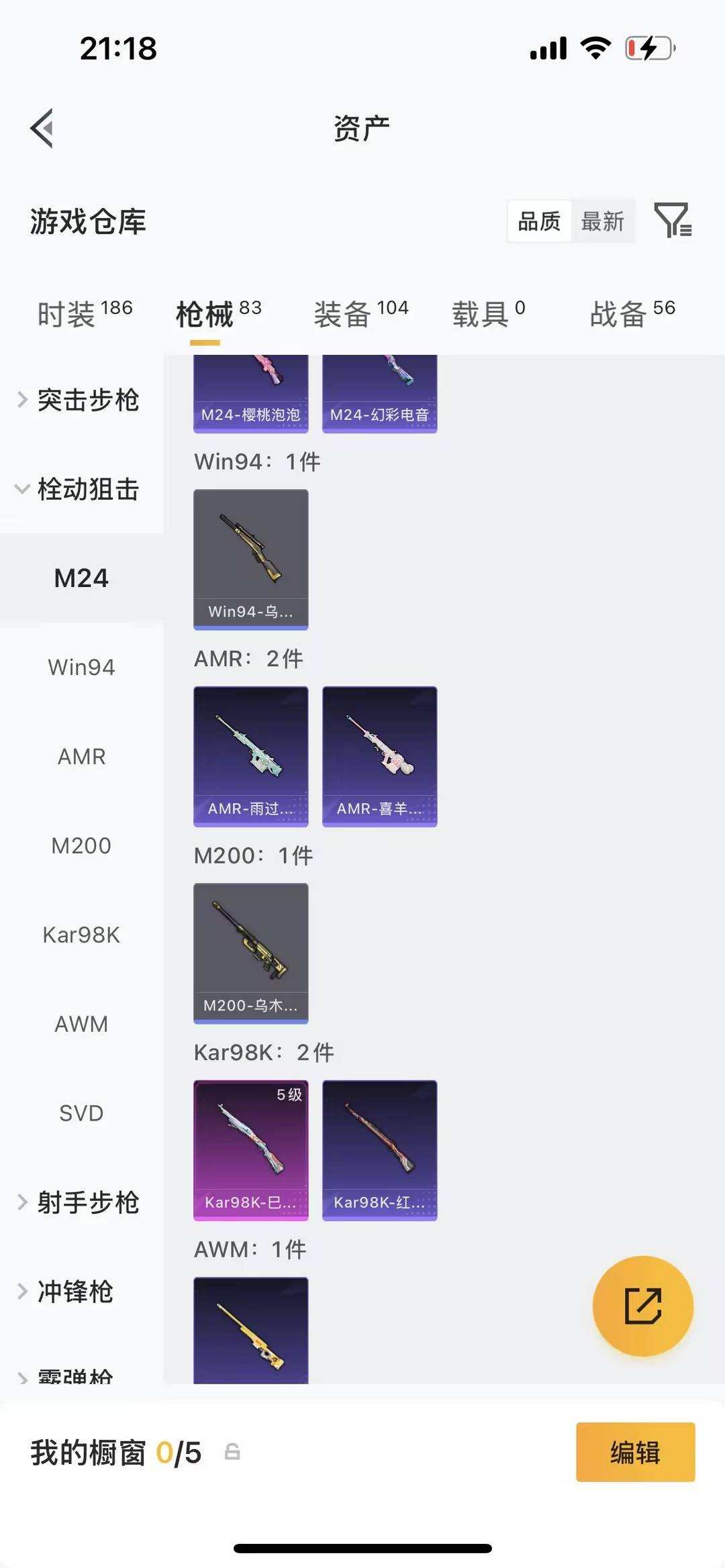Tap the orange share floating button
The height and width of the screenshot is (1568, 725).
click(643, 1306)
